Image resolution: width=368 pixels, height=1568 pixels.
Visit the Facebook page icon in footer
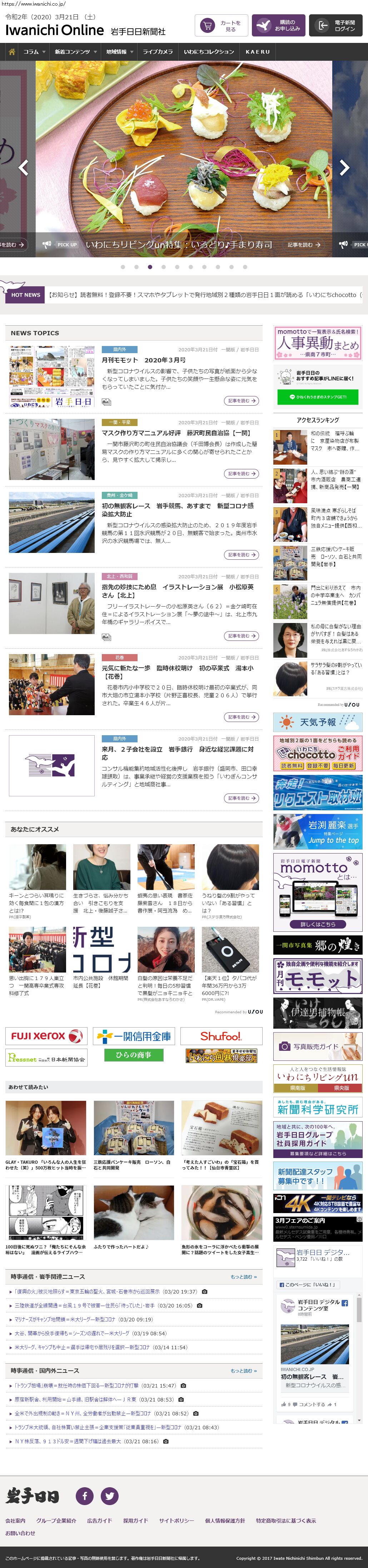tap(85, 1495)
